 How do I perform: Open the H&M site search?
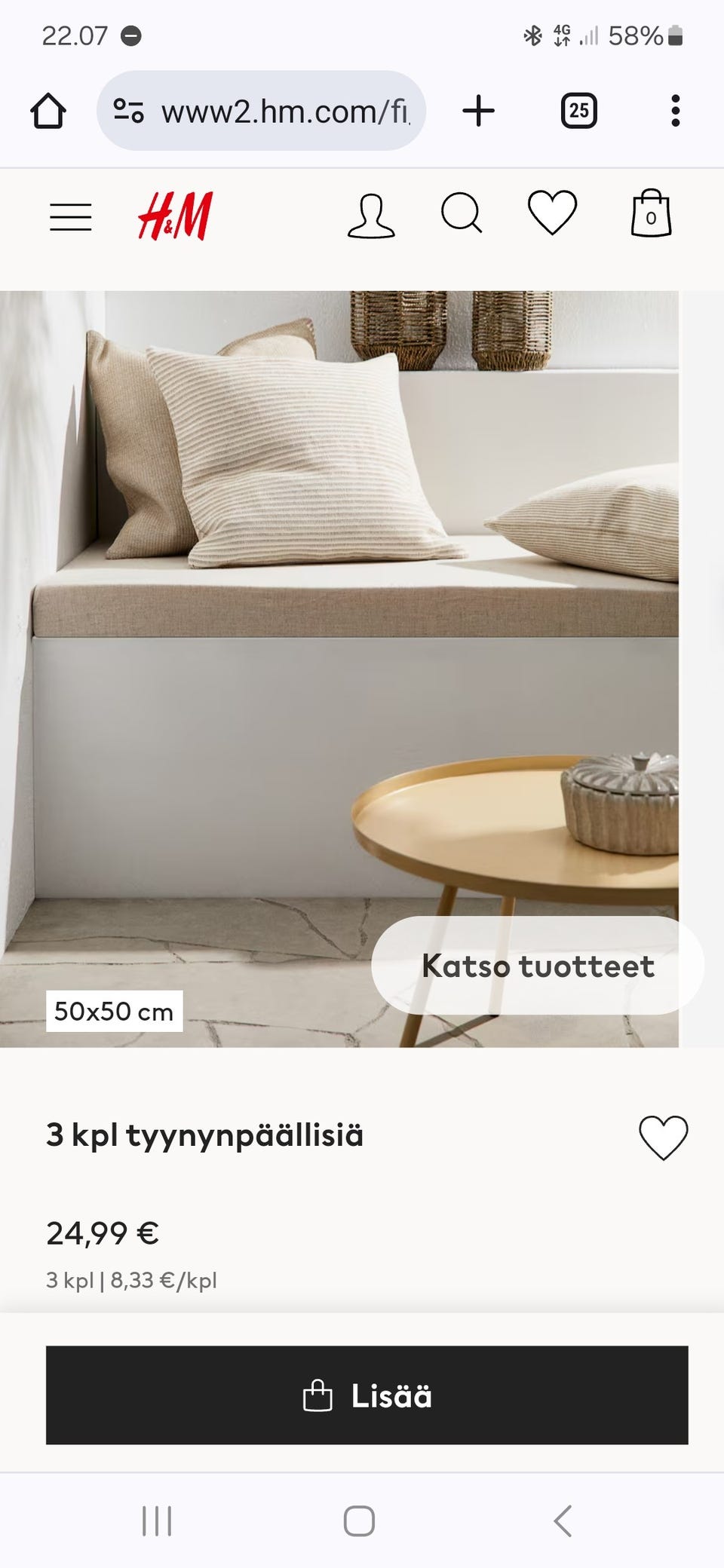tap(461, 215)
